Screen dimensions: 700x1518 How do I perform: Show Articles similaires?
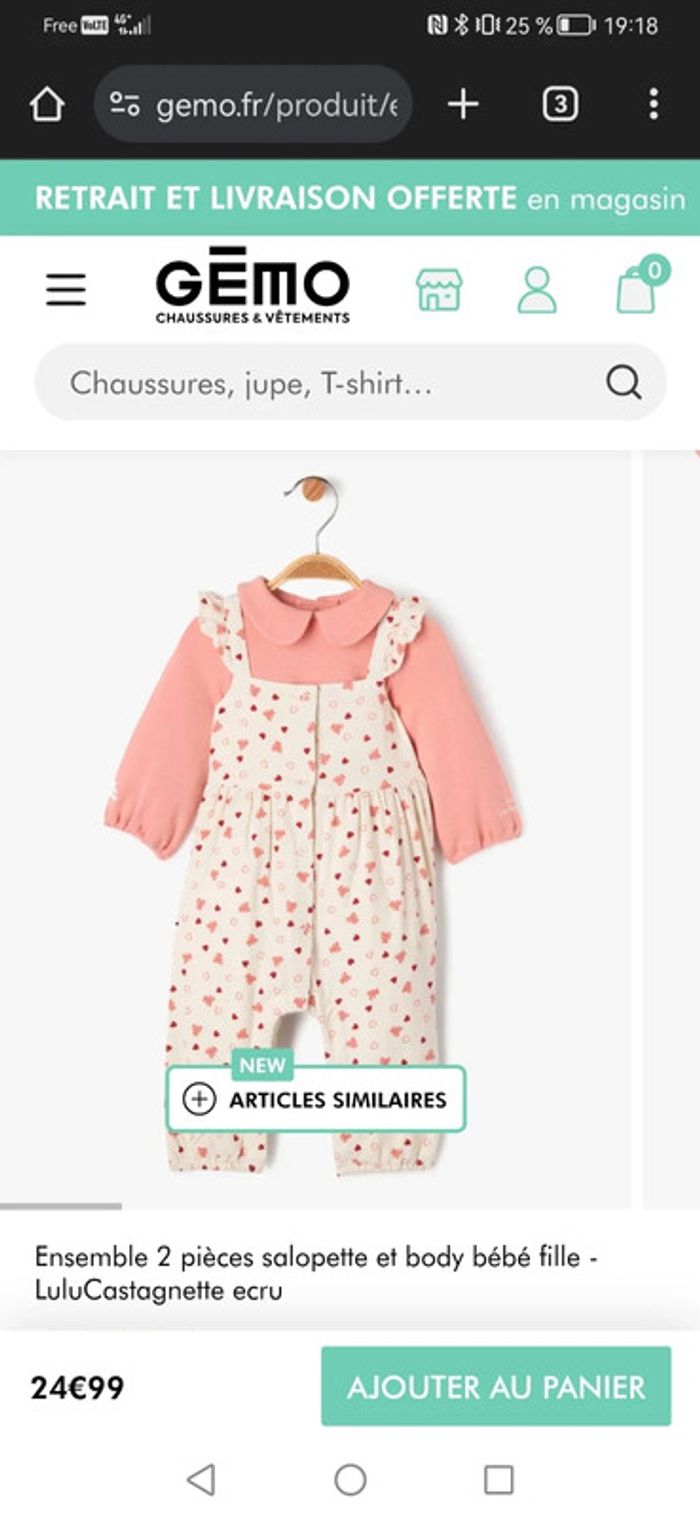tap(316, 1100)
